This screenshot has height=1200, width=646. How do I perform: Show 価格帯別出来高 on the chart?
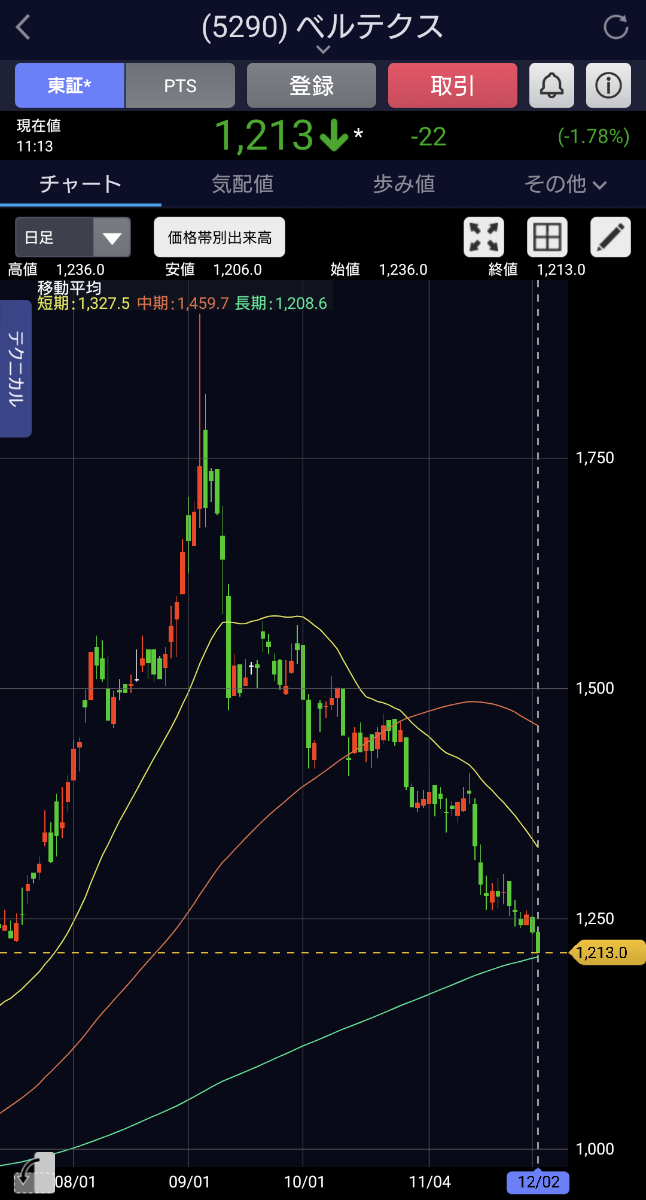pyautogui.click(x=219, y=238)
